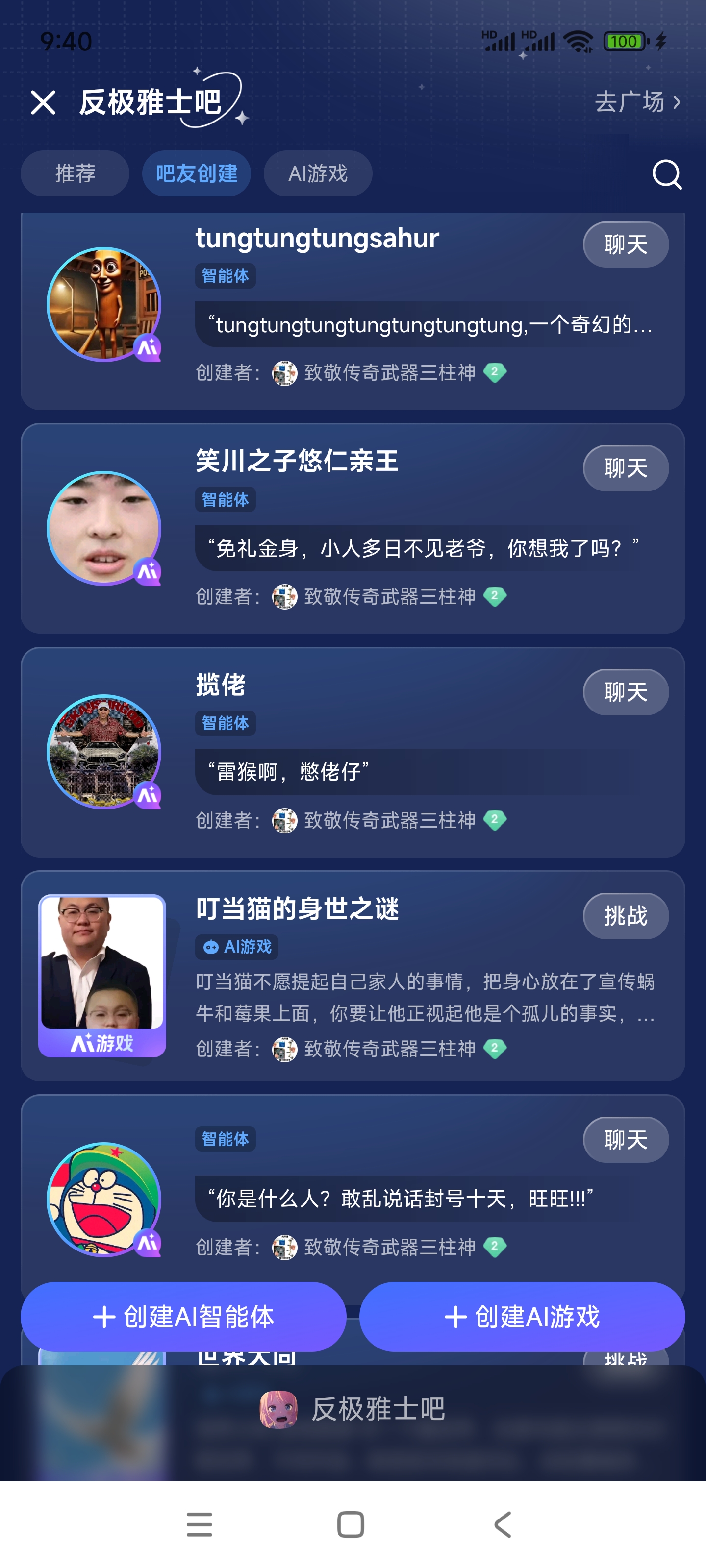Tap 挑战 on 叮当猫的身世之谜
Image resolution: width=706 pixels, height=1568 pixels.
[x=625, y=915]
